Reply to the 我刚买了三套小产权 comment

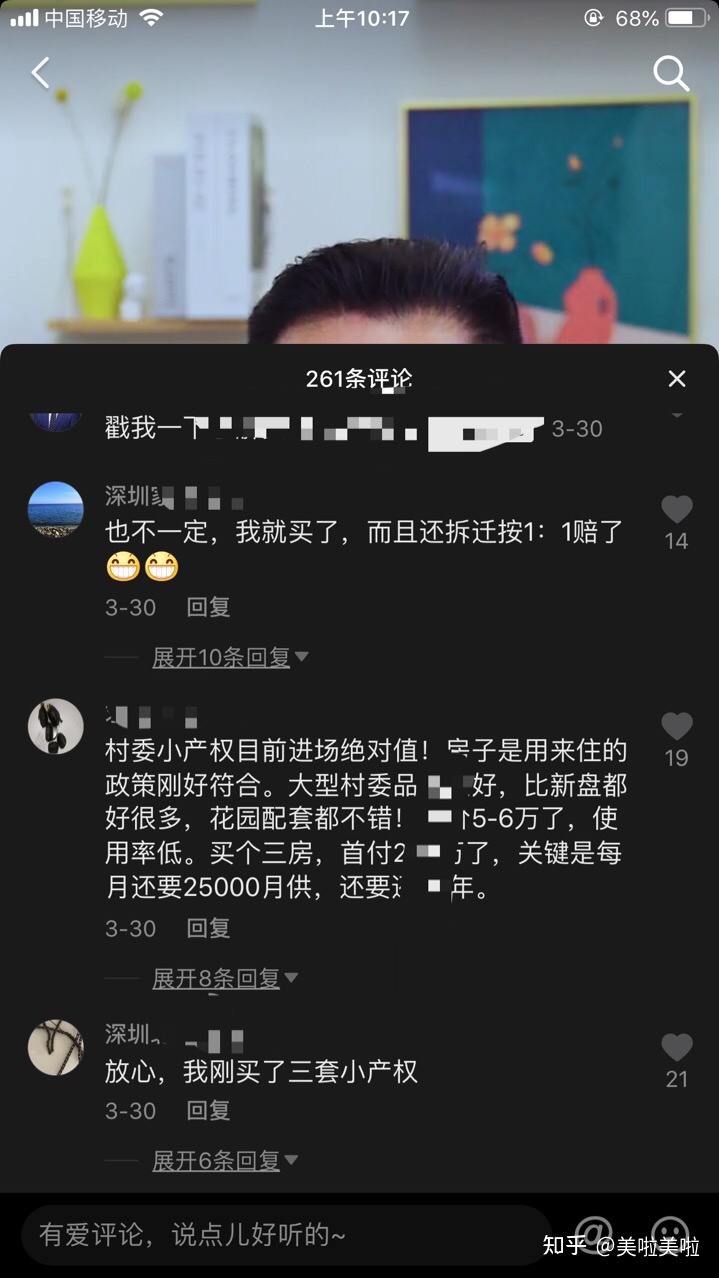tap(208, 1111)
